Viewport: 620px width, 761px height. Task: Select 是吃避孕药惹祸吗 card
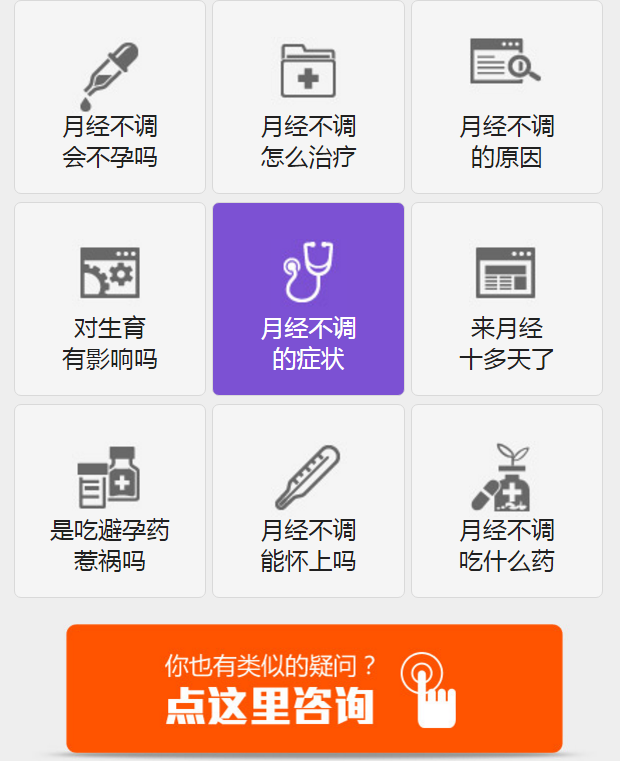(110, 501)
